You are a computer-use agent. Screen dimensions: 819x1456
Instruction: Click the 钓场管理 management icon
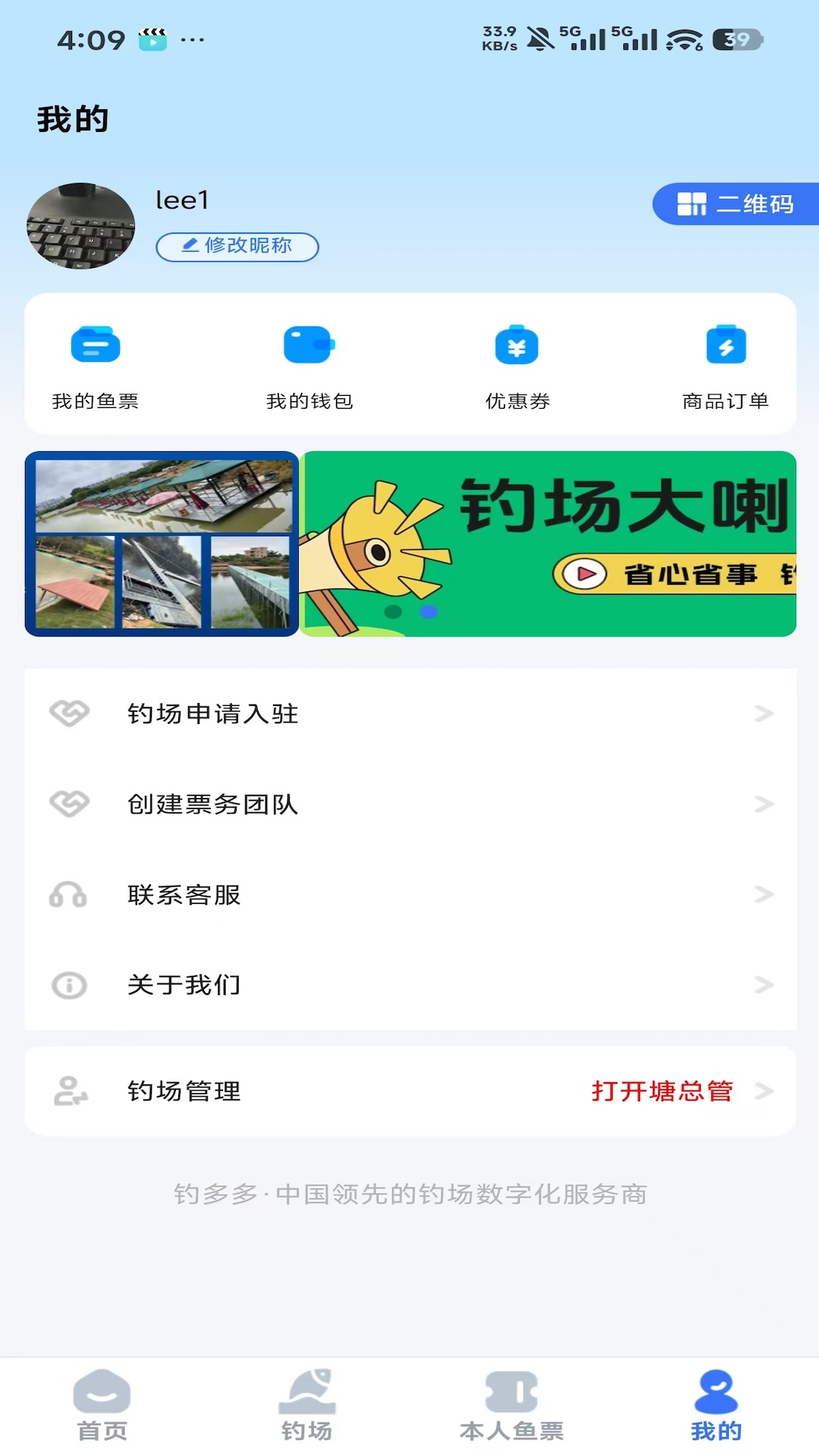(x=69, y=1092)
